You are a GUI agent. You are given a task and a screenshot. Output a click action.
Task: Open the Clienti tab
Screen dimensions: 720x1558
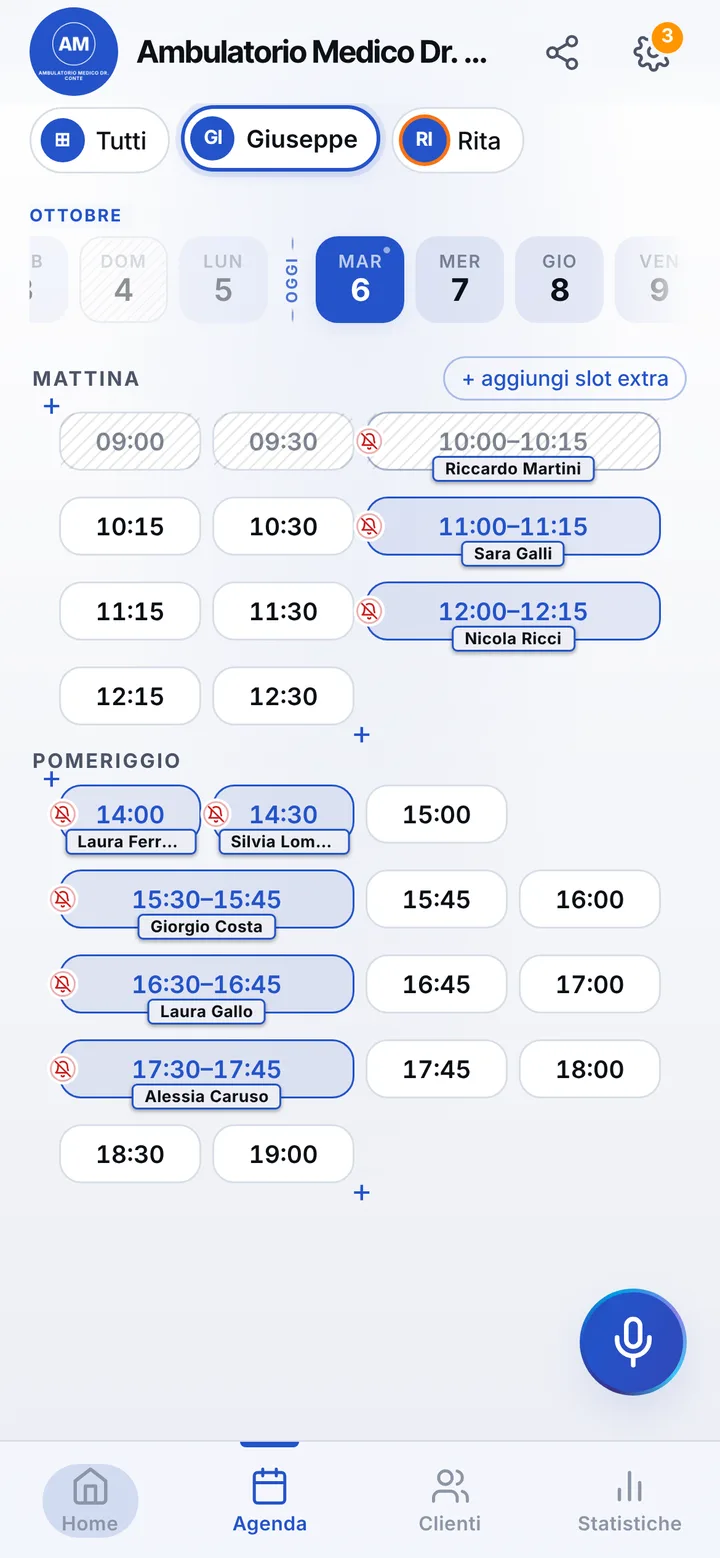(x=450, y=1500)
